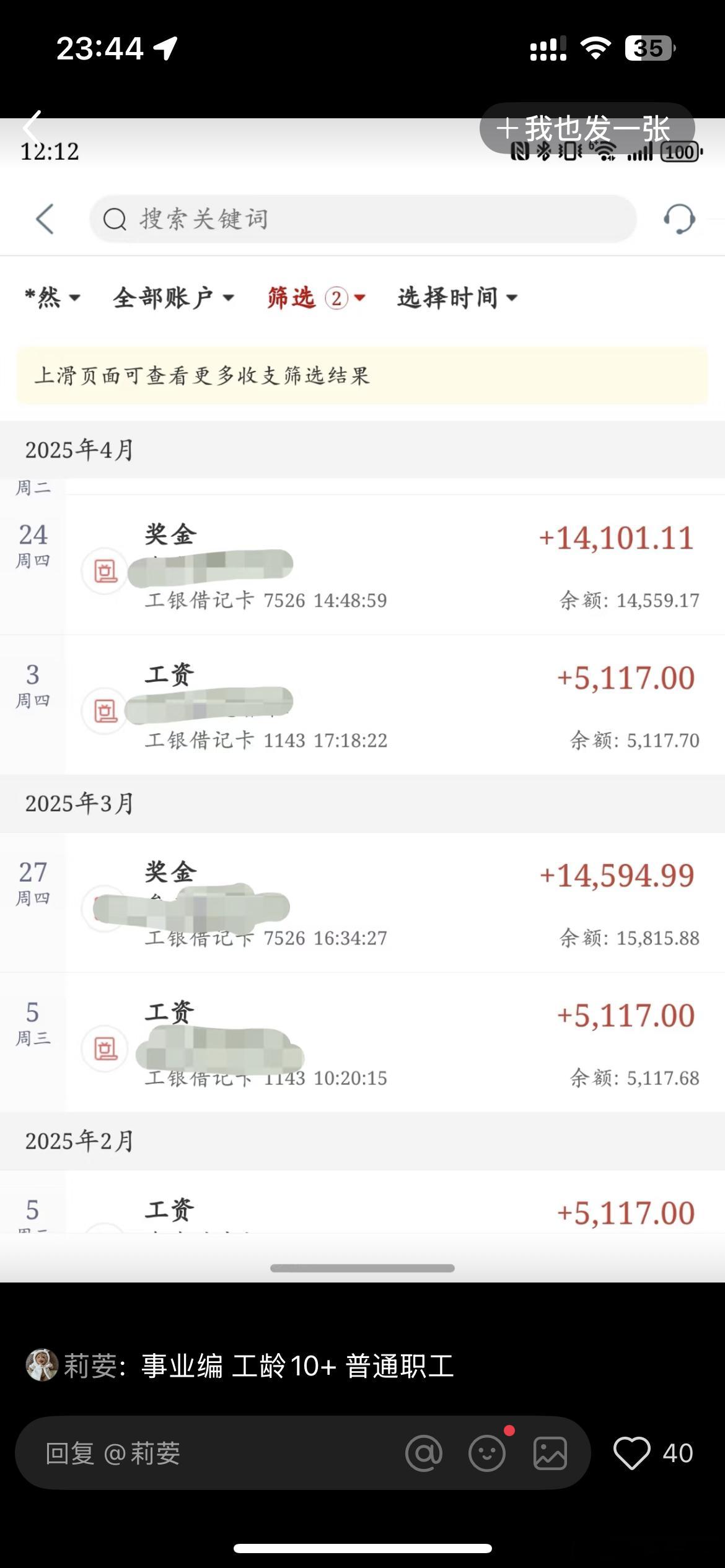Open the emoji picker
This screenshot has height=1568, width=725.
tap(487, 1453)
